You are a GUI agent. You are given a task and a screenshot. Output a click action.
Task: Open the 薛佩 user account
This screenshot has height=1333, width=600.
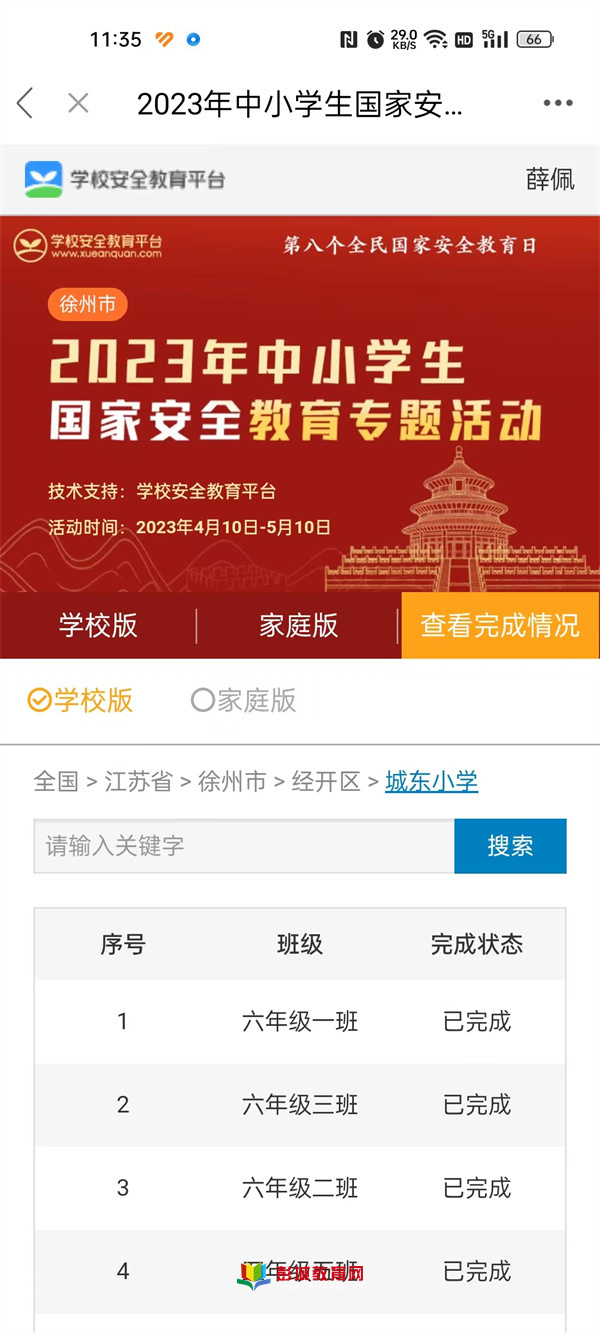550,179
